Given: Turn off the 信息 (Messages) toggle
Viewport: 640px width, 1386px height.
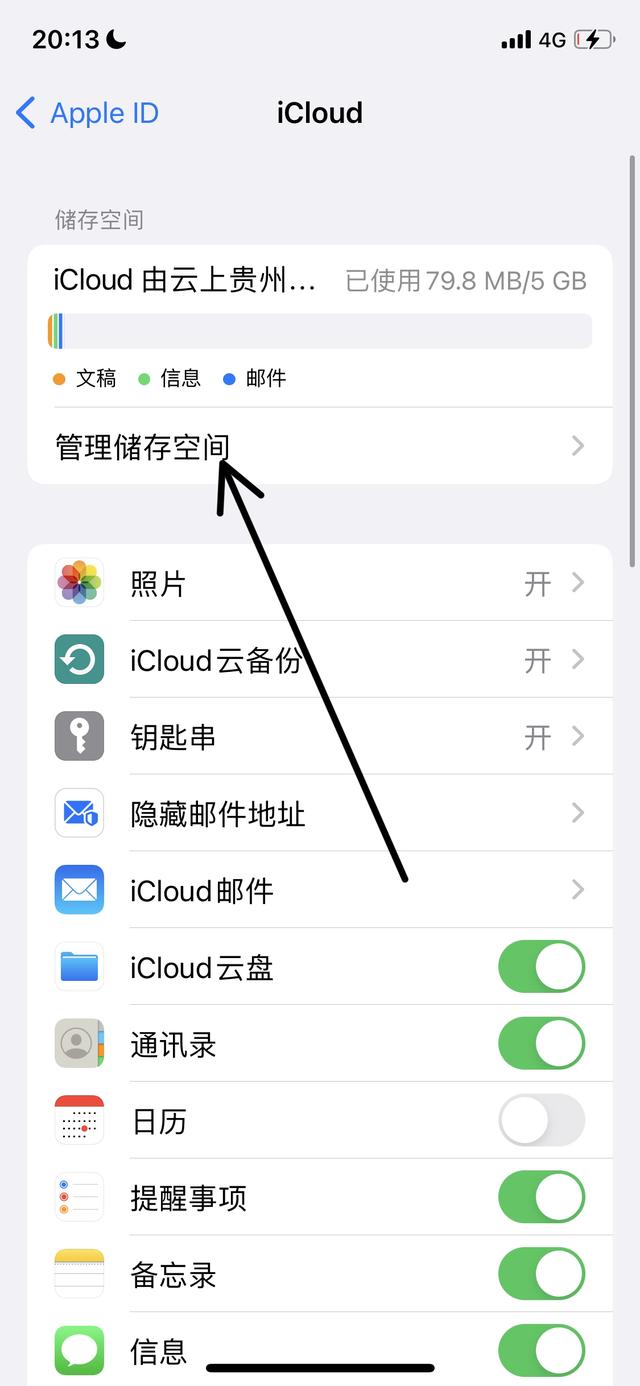Looking at the screenshot, I should pyautogui.click(x=541, y=1352).
